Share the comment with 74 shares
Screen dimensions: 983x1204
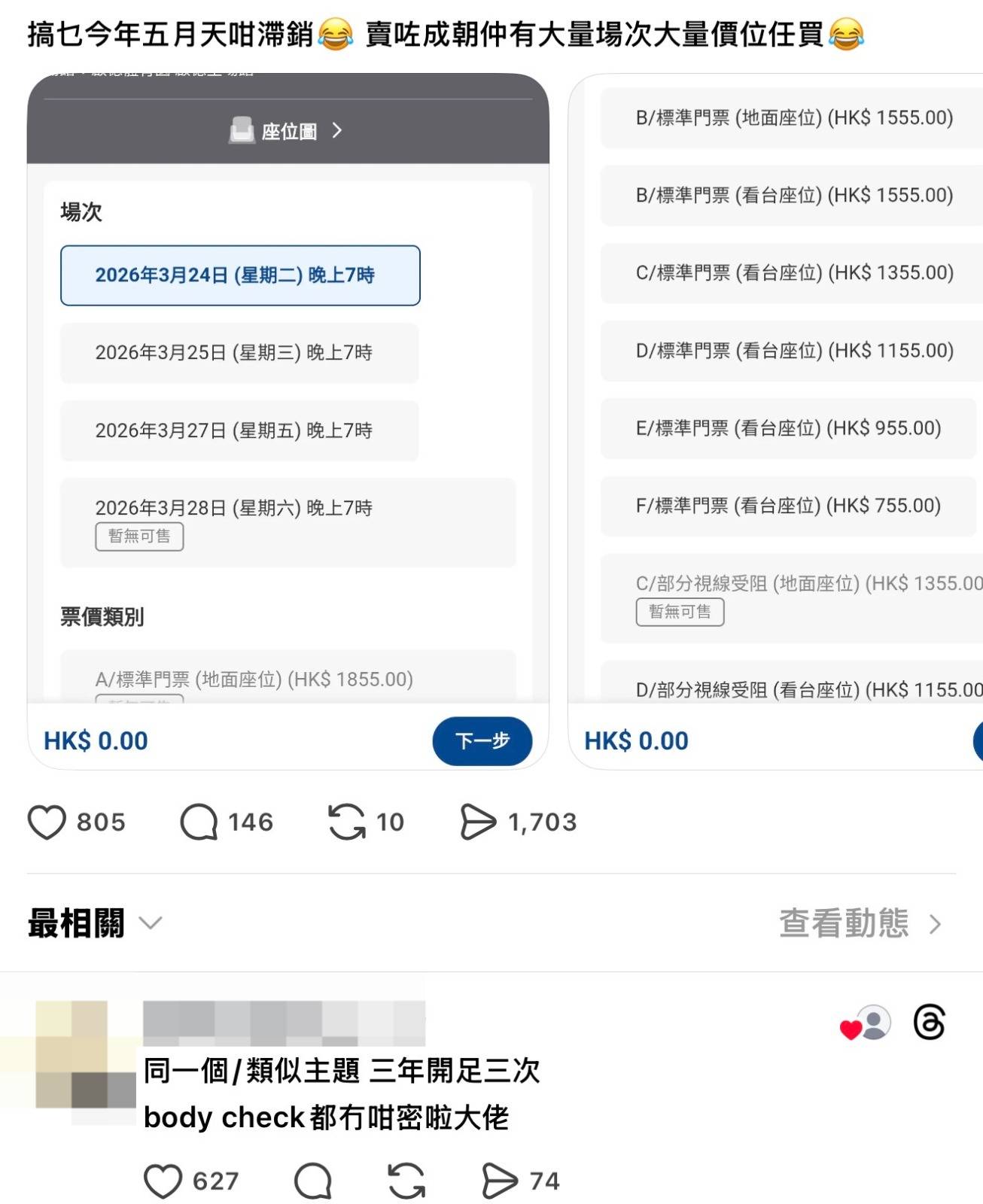500,1181
